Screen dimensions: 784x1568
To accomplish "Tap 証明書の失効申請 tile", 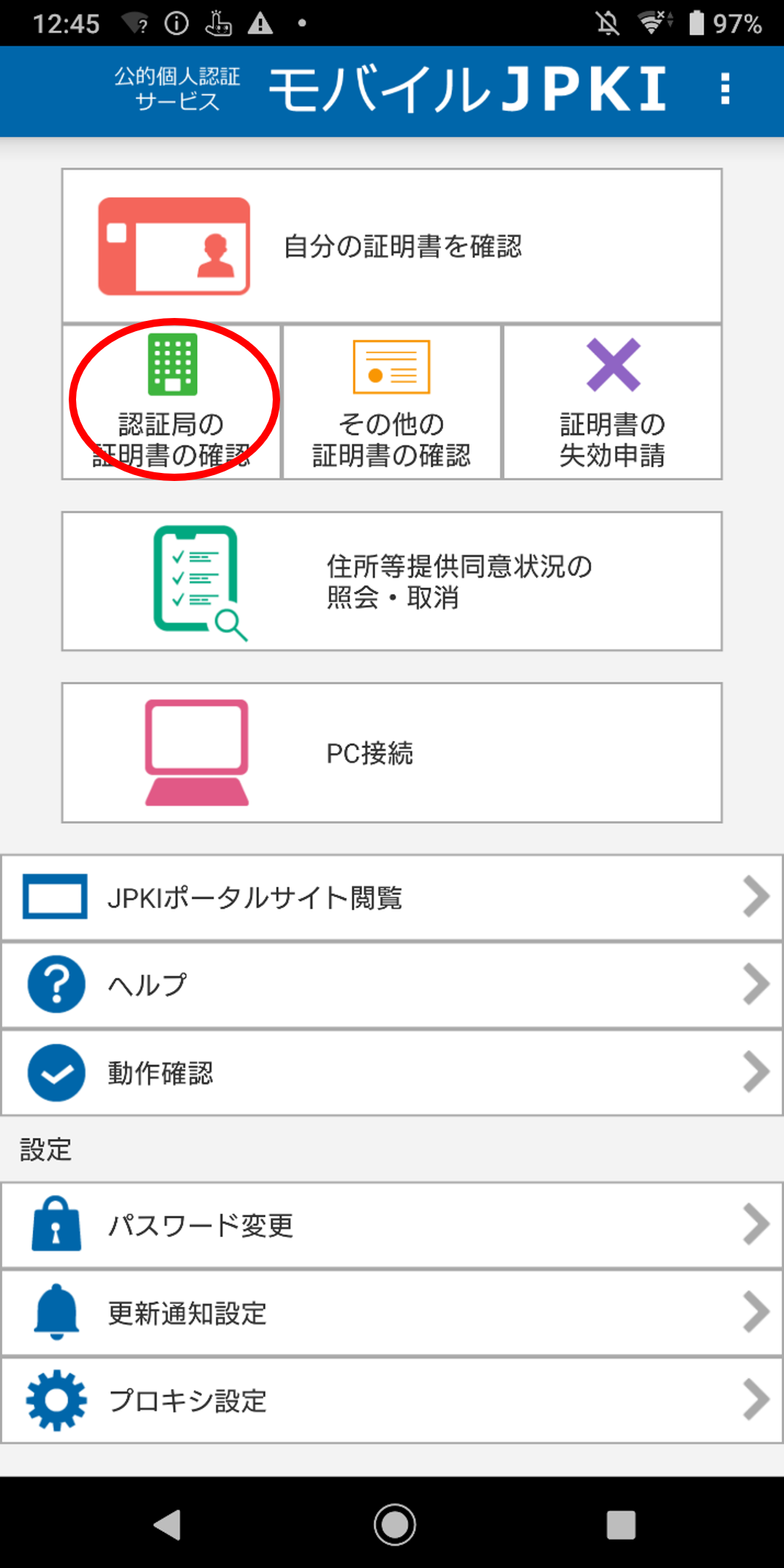I will 613,402.
